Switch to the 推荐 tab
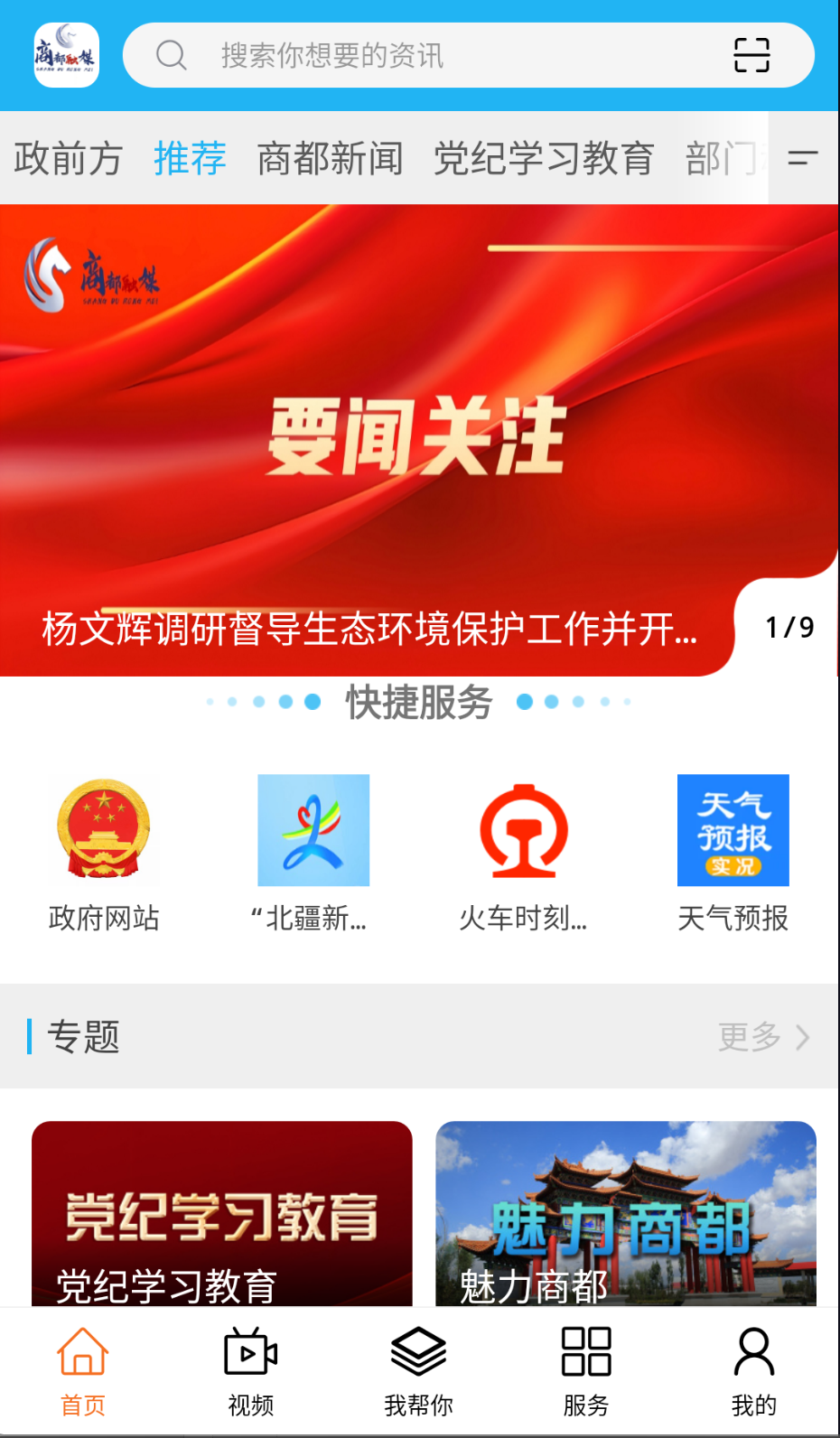The width and height of the screenshot is (840, 1438). click(x=190, y=158)
